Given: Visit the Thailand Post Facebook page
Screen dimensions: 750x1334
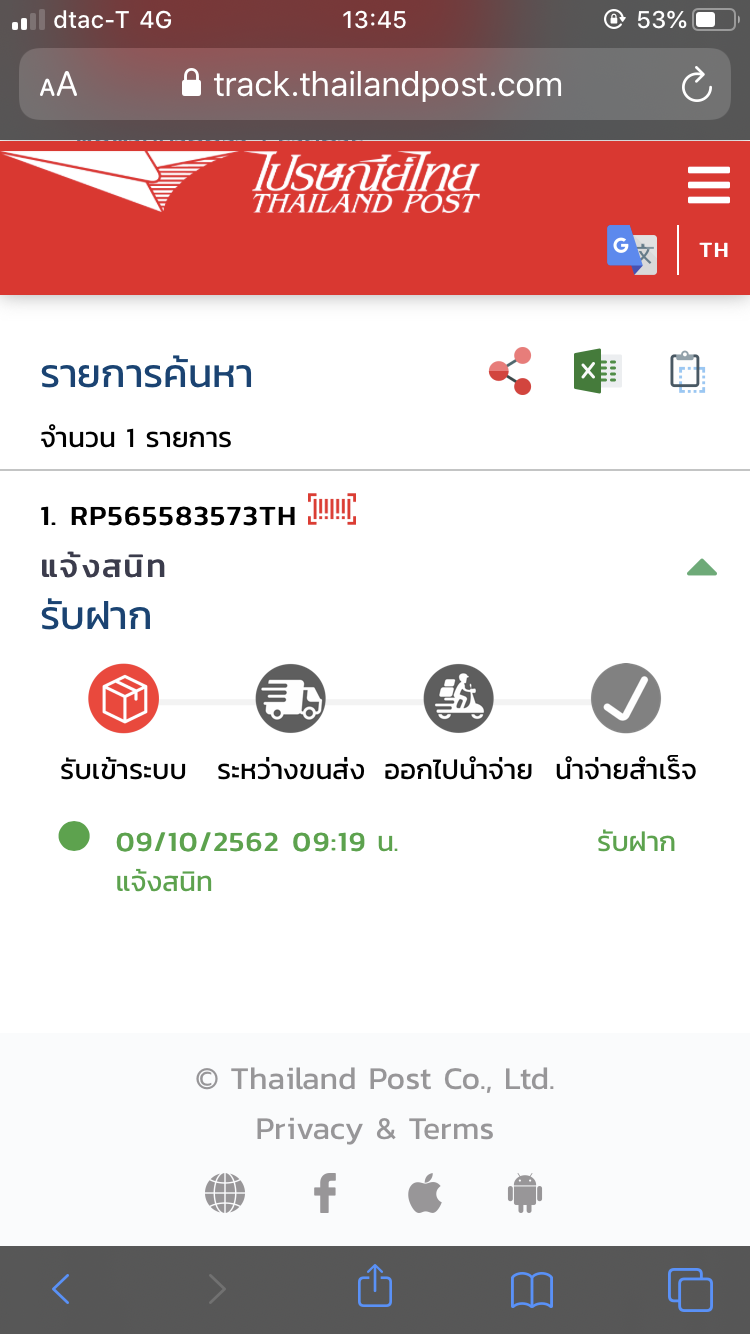Looking at the screenshot, I should [324, 1192].
